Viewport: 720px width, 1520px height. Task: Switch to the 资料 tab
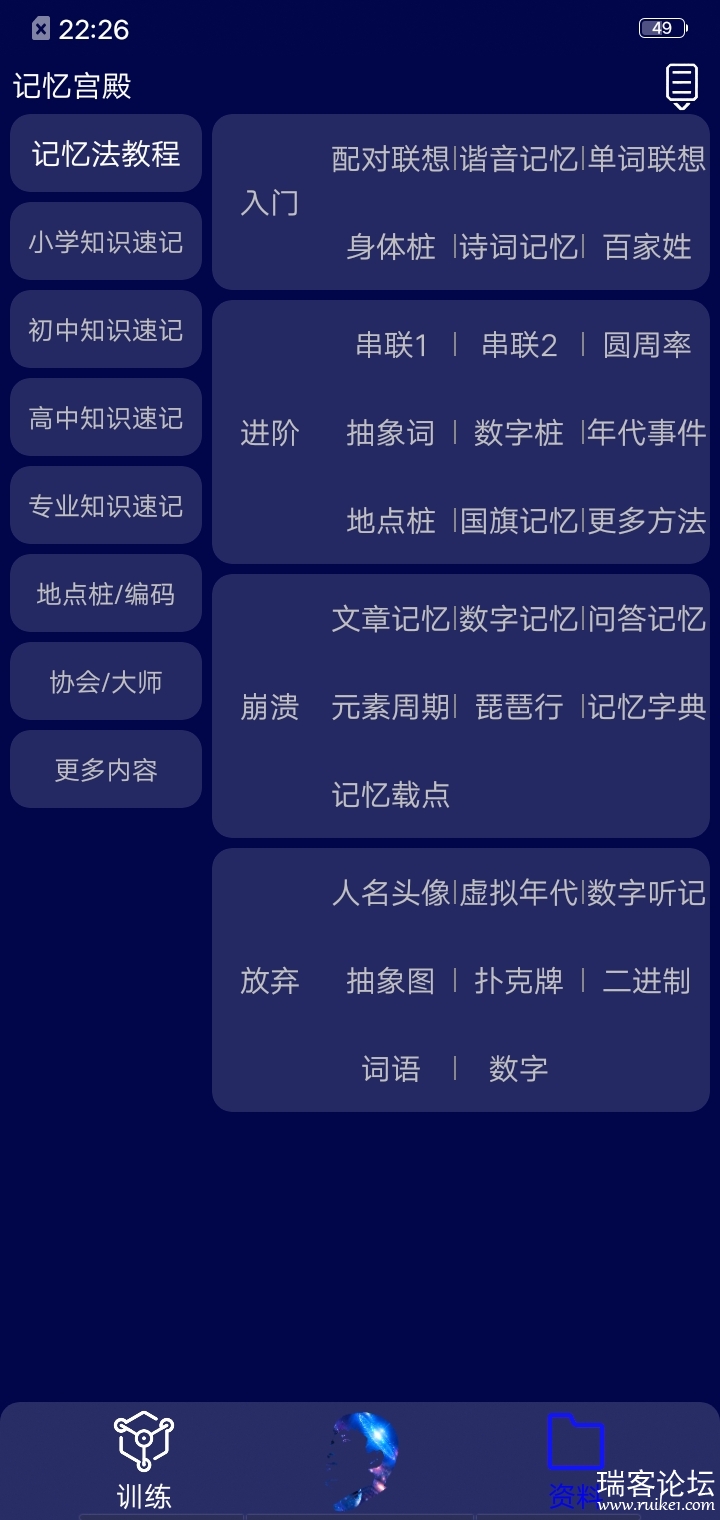click(x=575, y=1460)
